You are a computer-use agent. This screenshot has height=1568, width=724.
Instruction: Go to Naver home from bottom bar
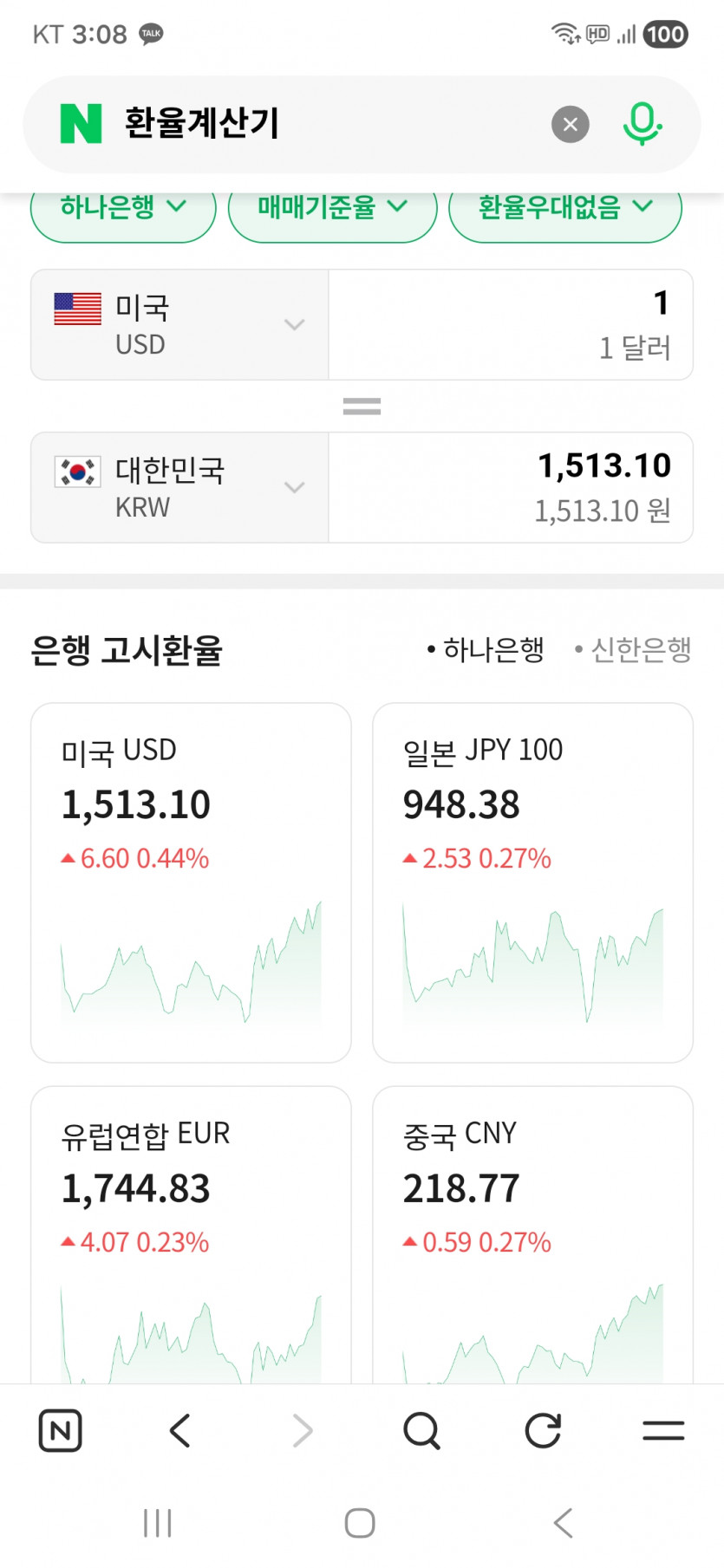pyautogui.click(x=61, y=1430)
